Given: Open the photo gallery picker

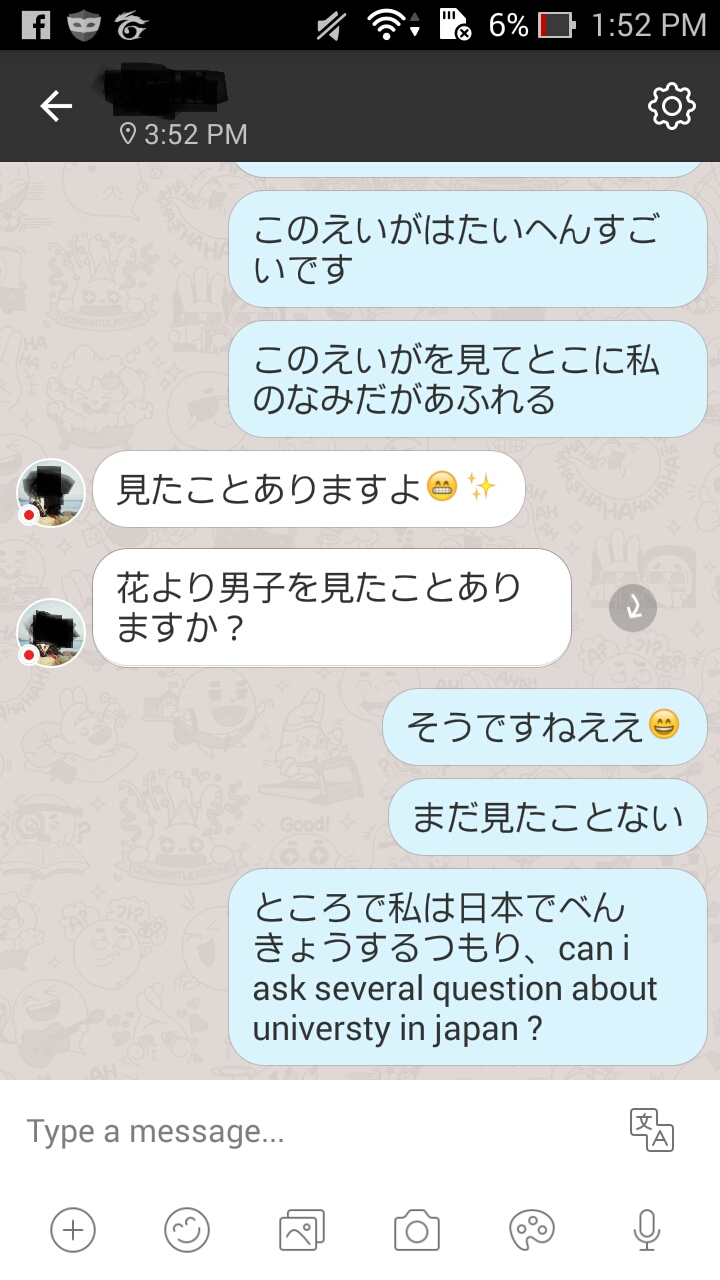Looking at the screenshot, I should tap(302, 1229).
